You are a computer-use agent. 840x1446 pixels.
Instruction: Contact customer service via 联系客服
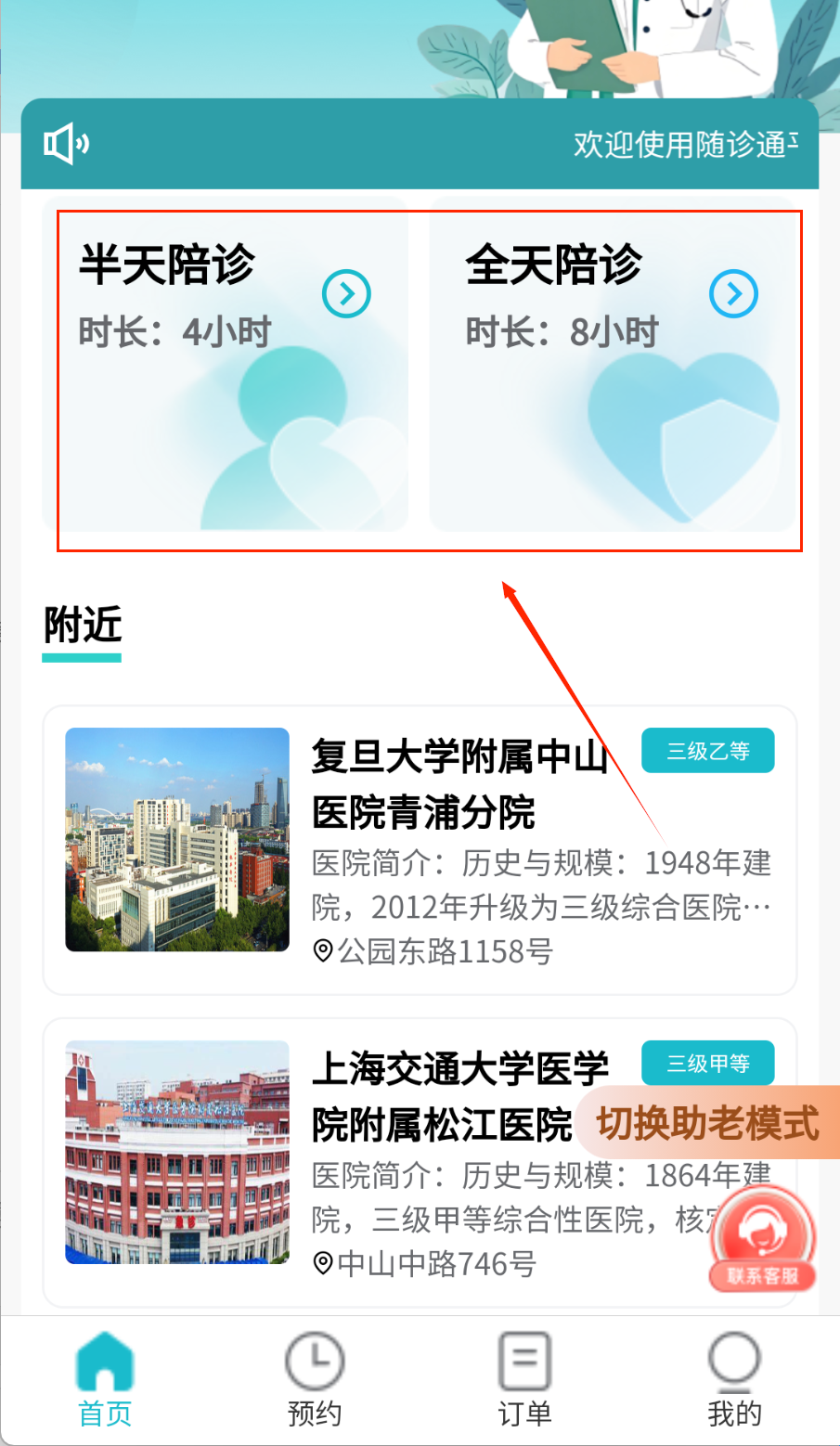763,1240
